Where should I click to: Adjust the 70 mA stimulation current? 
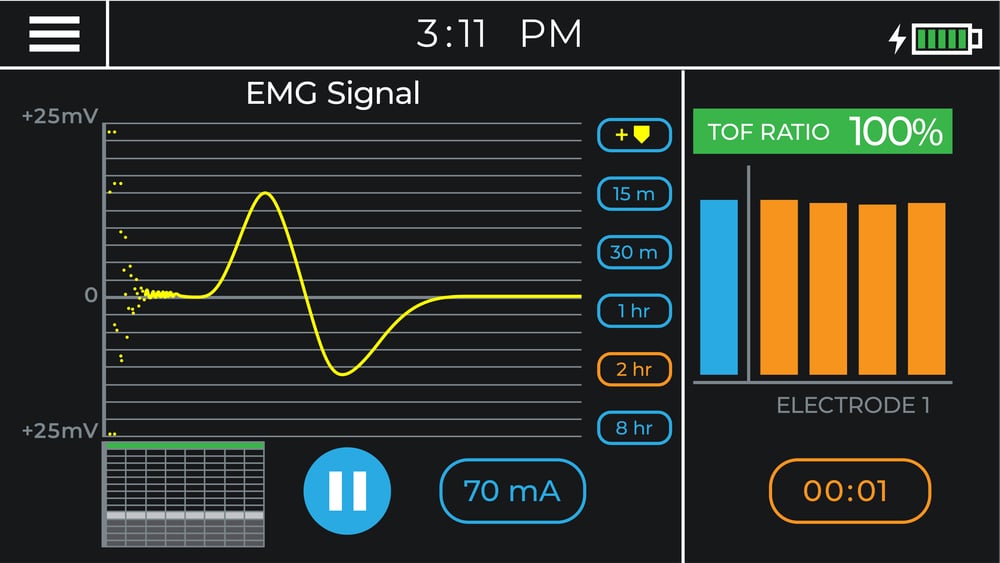(x=512, y=491)
